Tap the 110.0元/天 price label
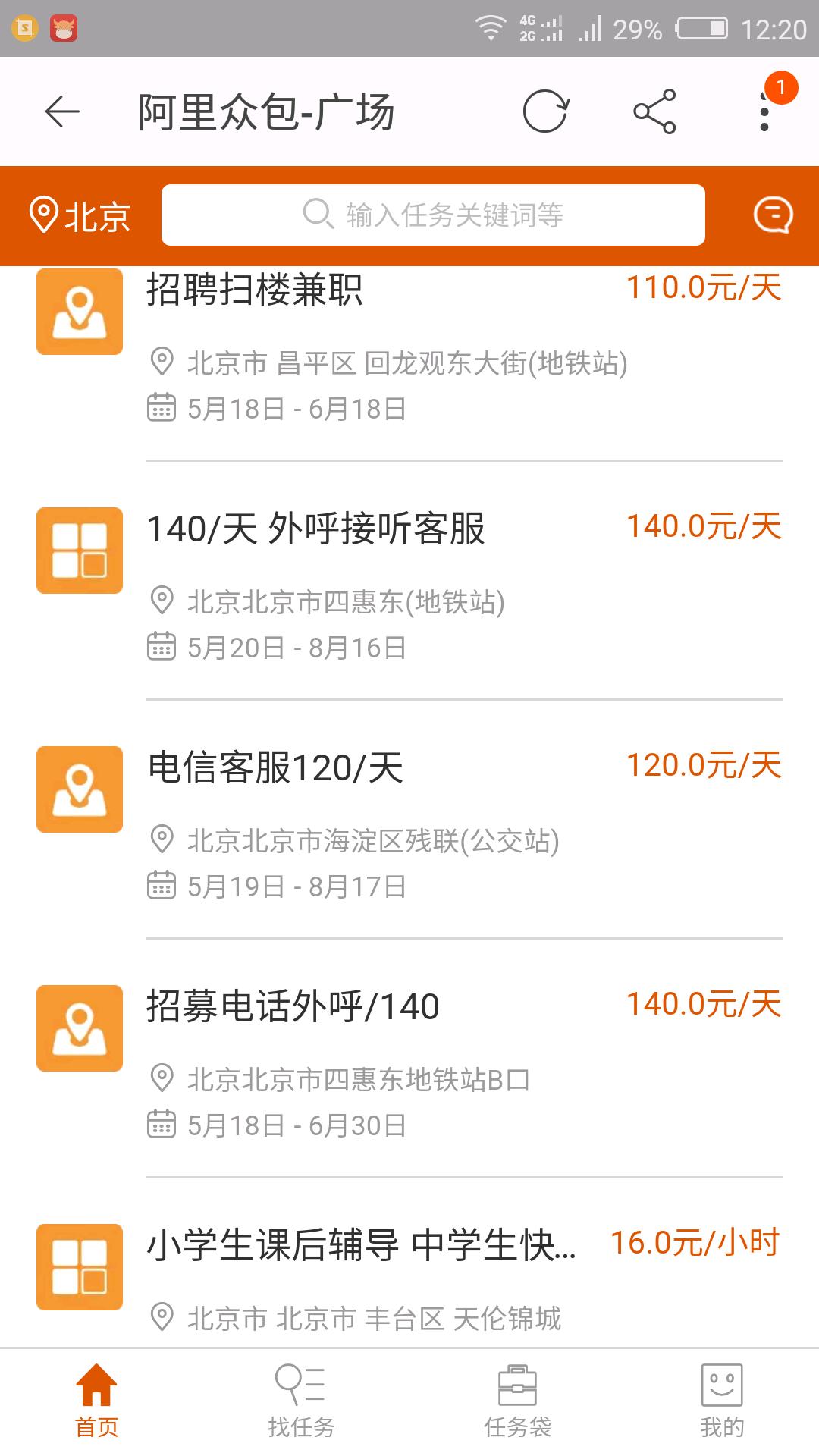This screenshot has height=1456, width=819. click(704, 289)
